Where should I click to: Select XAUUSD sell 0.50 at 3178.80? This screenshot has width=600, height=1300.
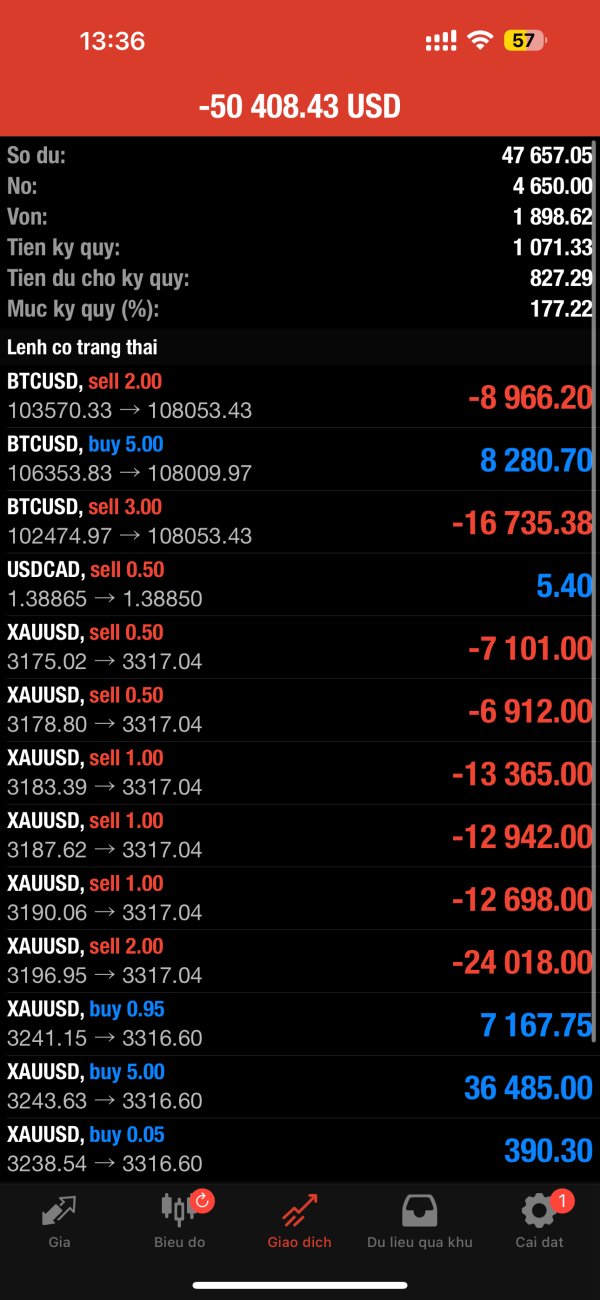[300, 711]
